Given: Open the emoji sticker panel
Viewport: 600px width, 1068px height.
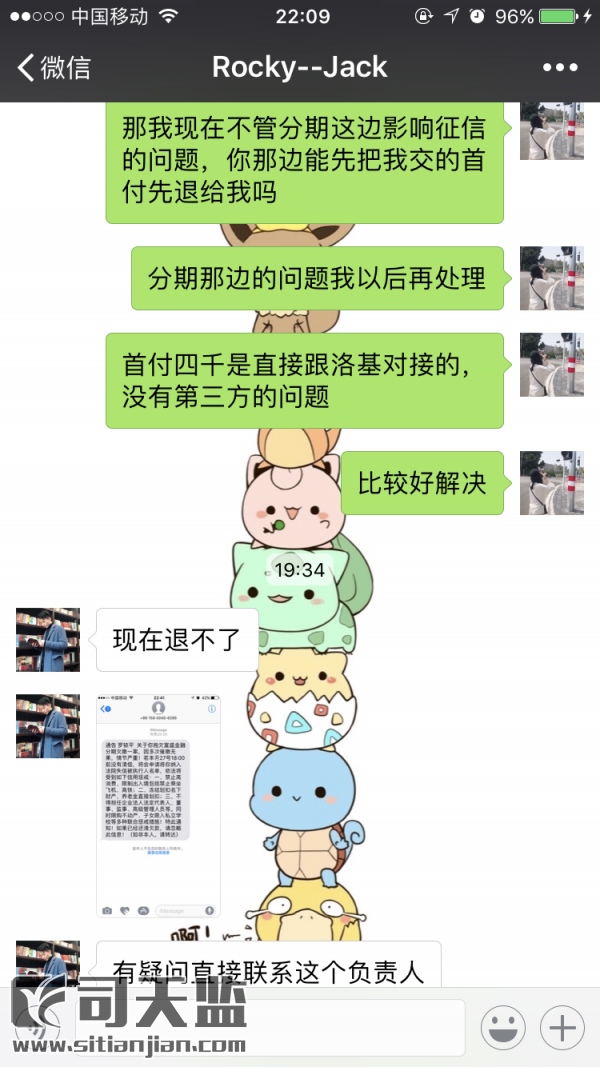Looking at the screenshot, I should (x=503, y=1027).
